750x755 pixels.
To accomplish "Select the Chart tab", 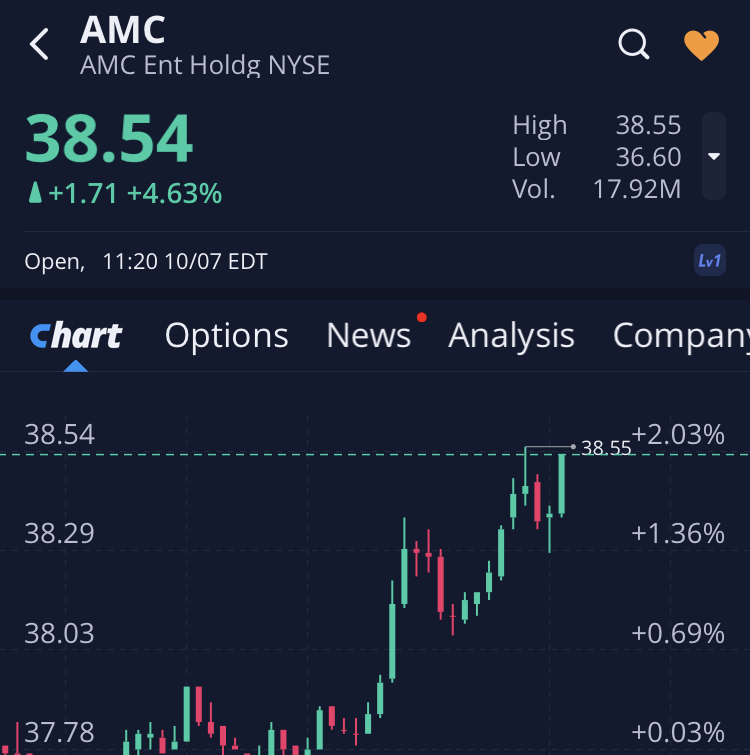I will [x=76, y=336].
